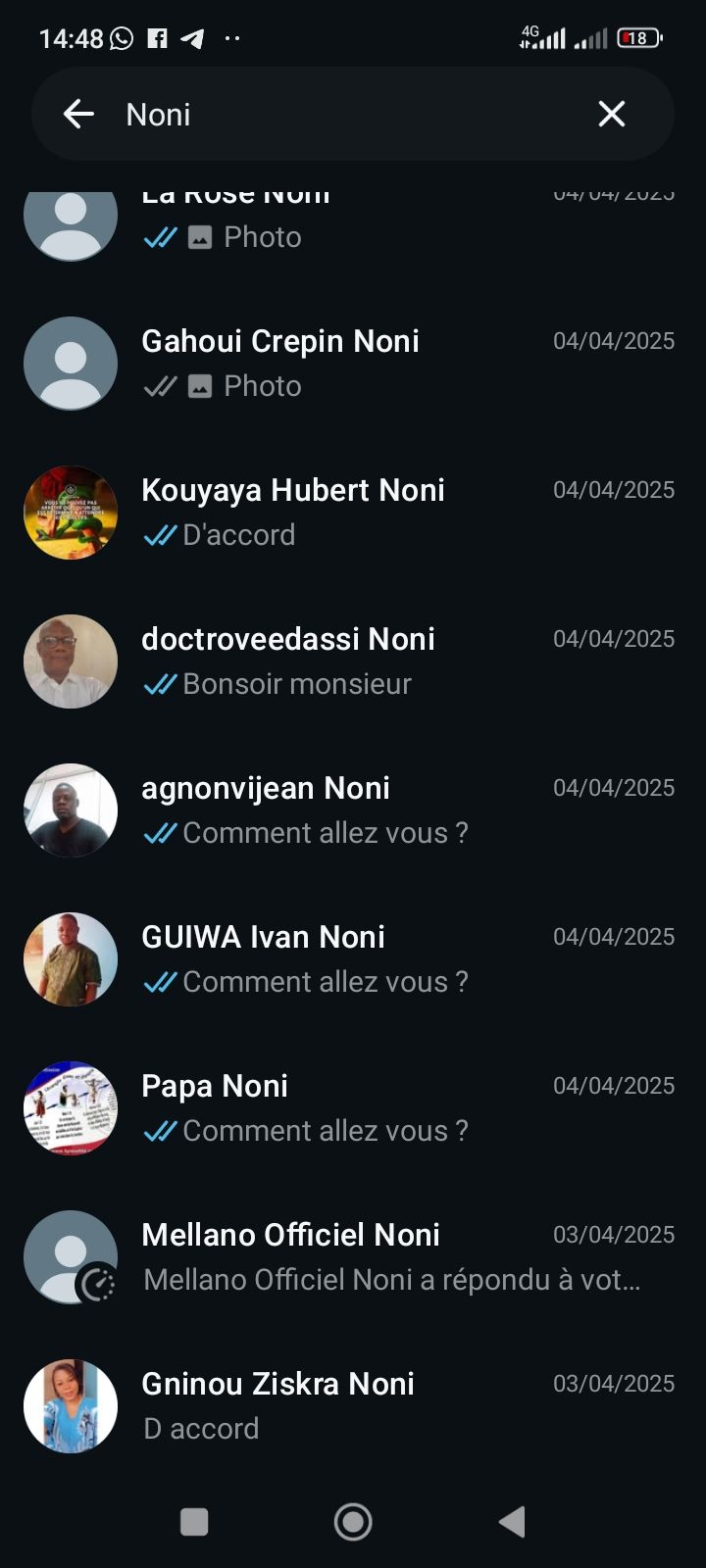Screen dimensions: 706x1568
Task: Open the chat with Mellano Officiel Noni
Action: [x=392, y=1257]
